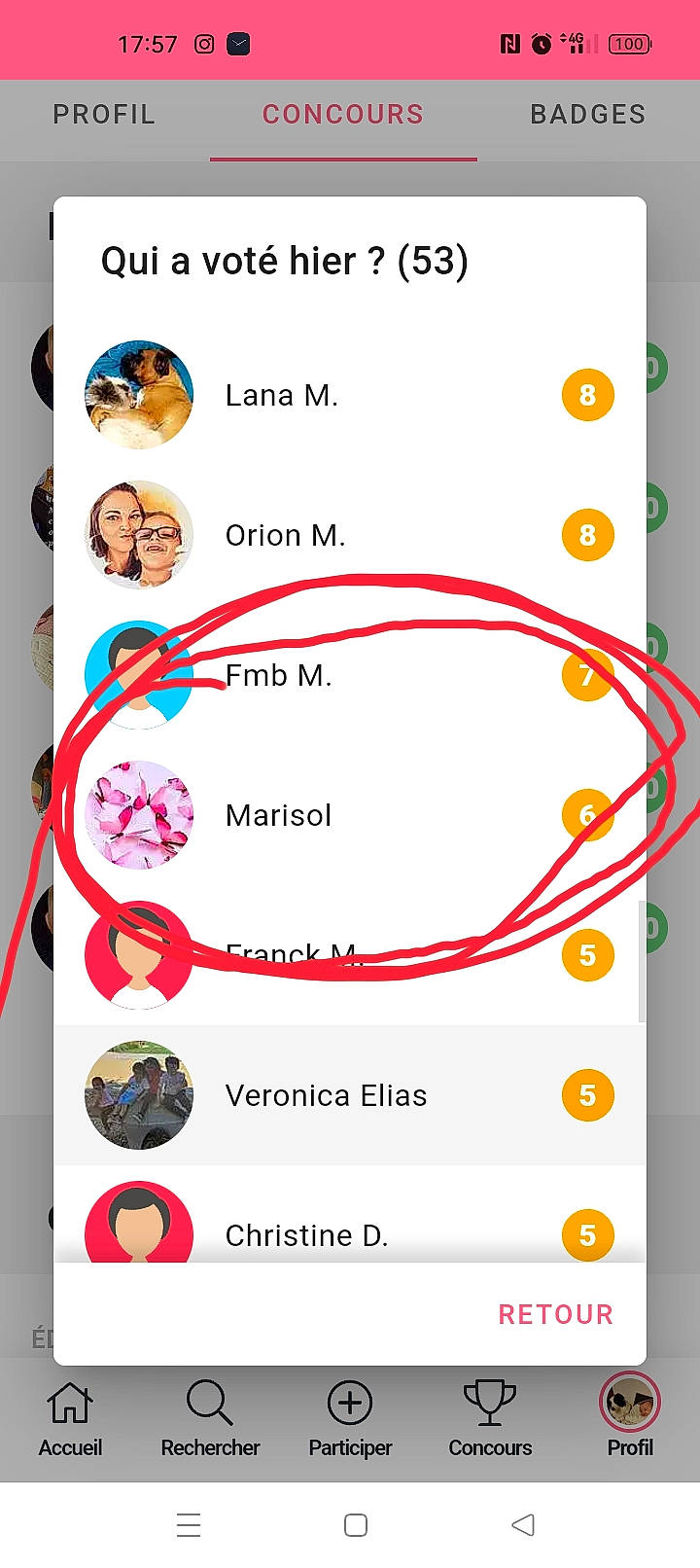The width and height of the screenshot is (700, 1568).
Task: Switch to the BADGES tab
Action: pyautogui.click(x=587, y=115)
